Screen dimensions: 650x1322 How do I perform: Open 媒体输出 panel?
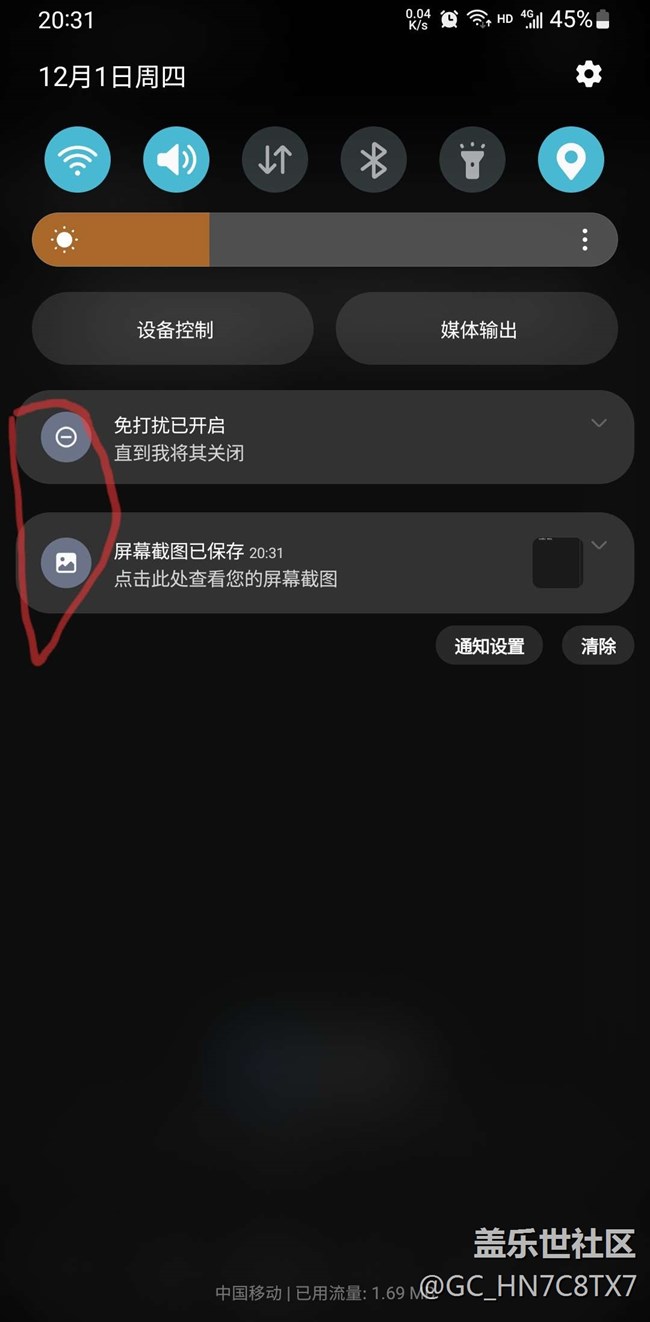pos(477,329)
